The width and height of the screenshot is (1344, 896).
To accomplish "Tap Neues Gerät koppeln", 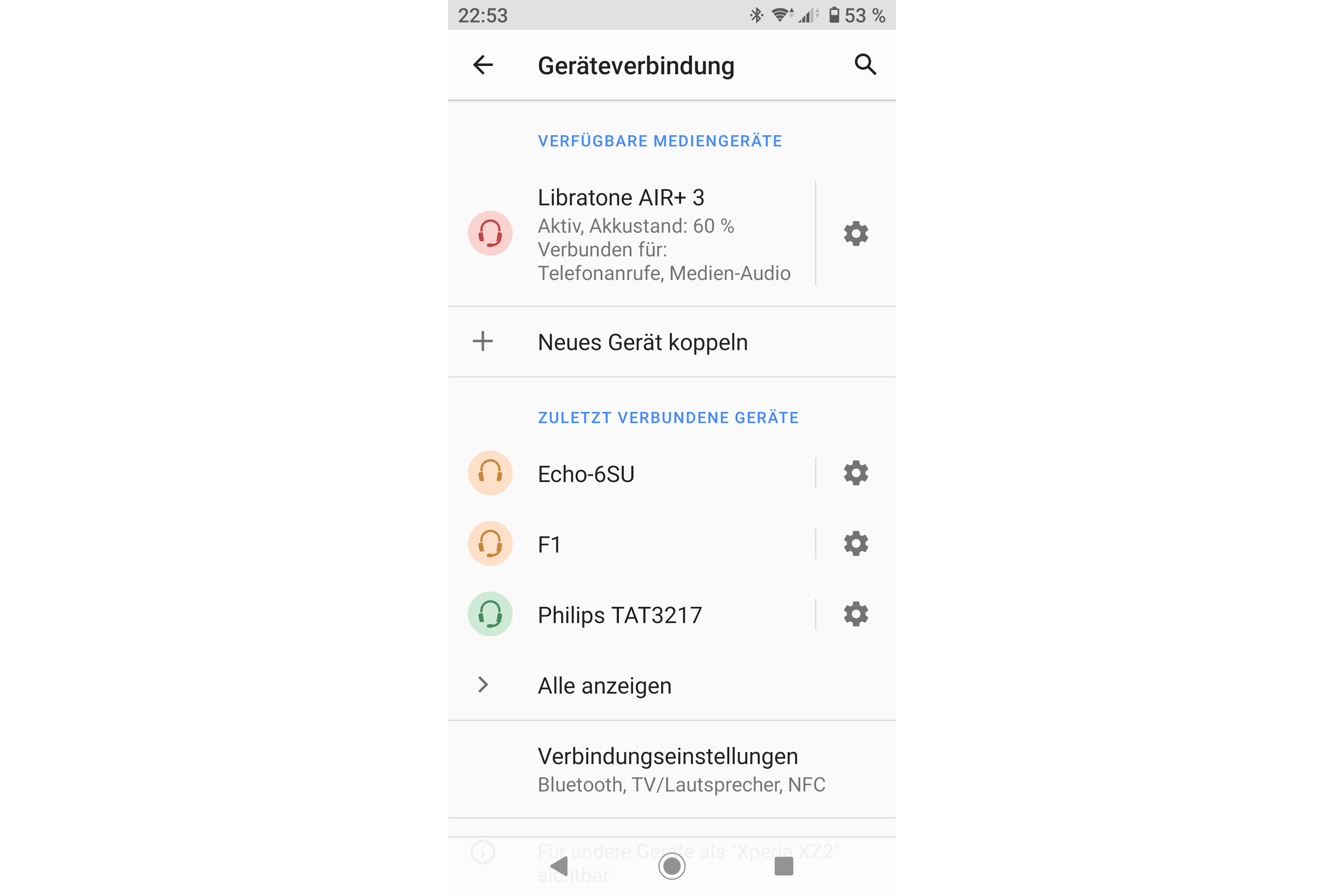I will coord(672,342).
